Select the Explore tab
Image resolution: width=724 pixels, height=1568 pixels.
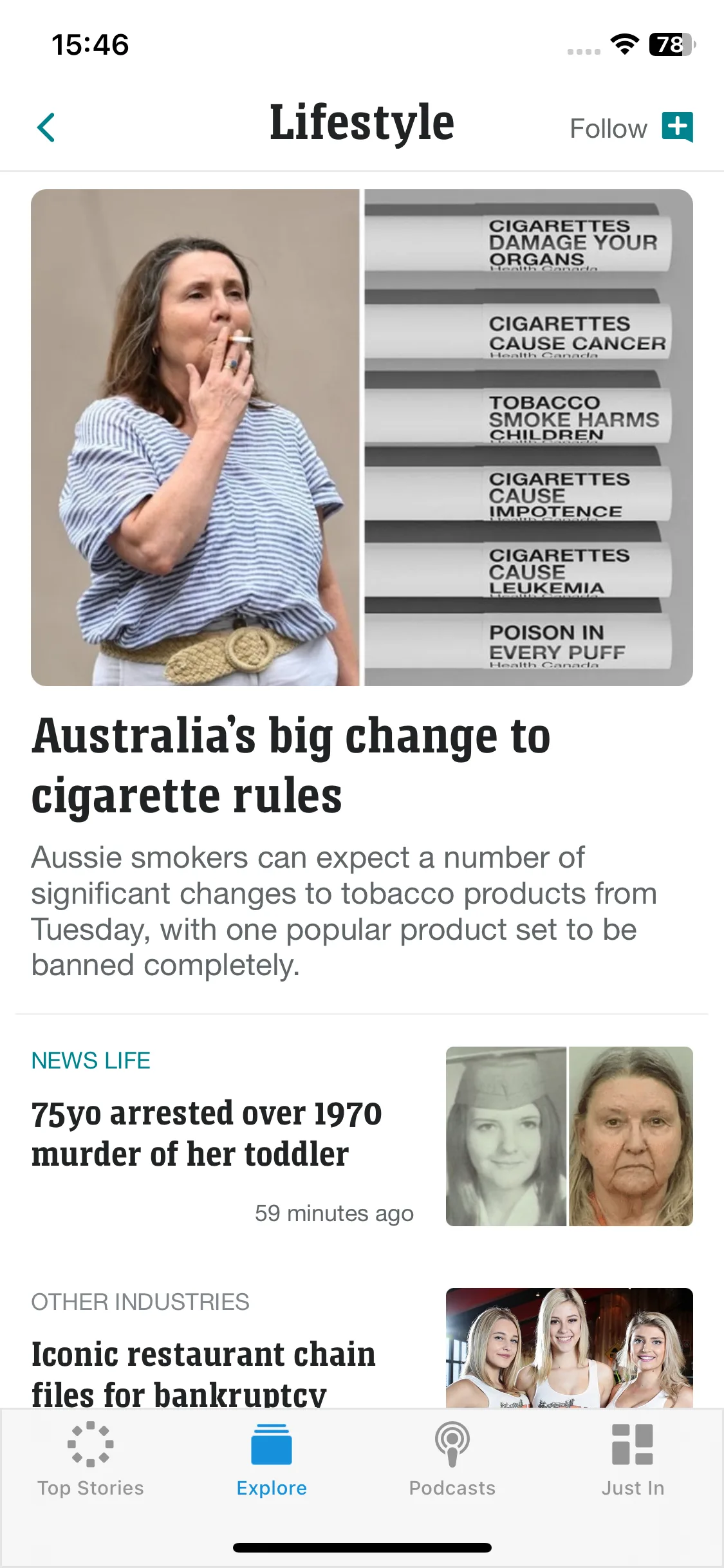click(272, 1459)
